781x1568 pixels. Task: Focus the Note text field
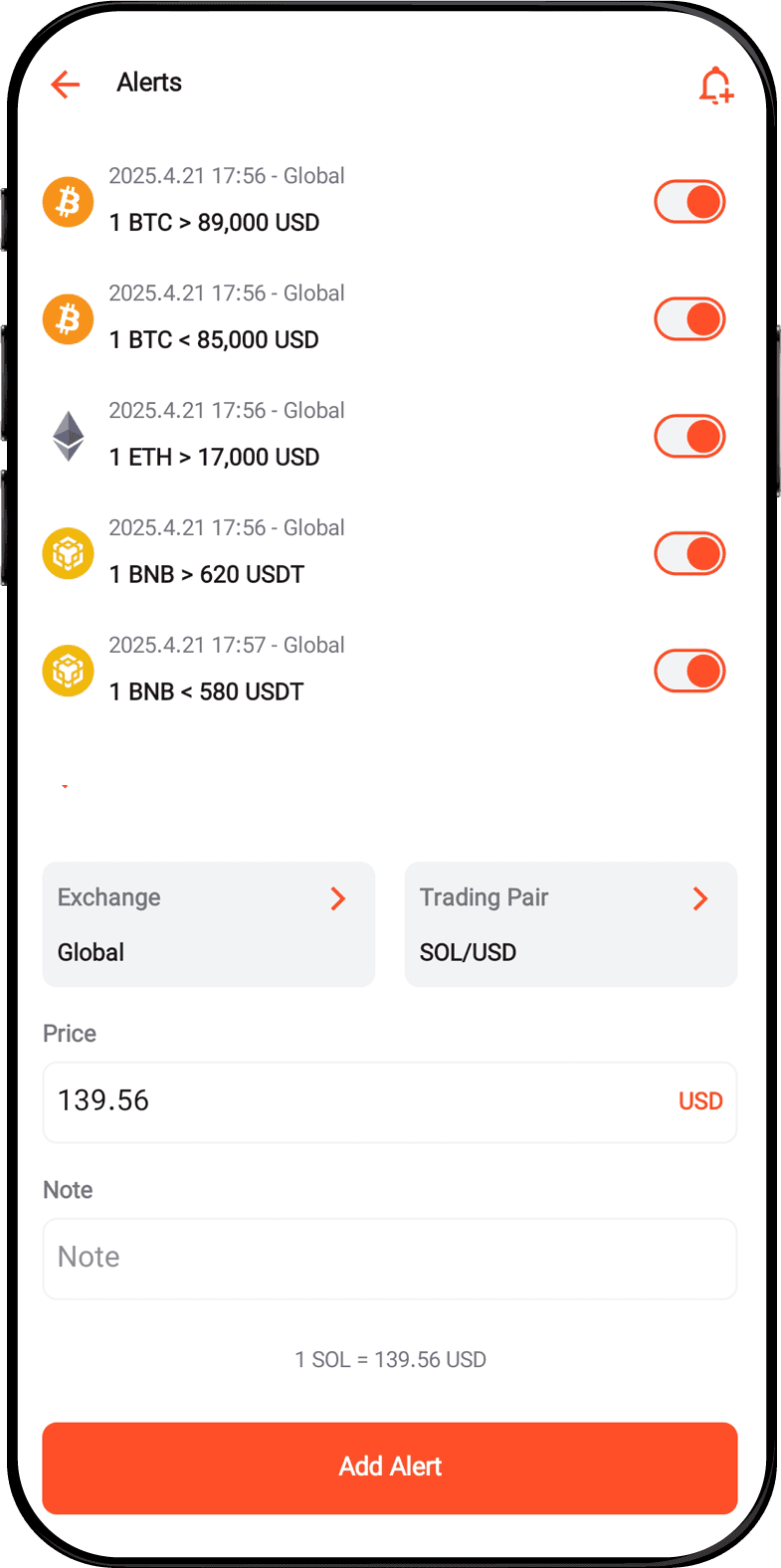click(x=390, y=1259)
